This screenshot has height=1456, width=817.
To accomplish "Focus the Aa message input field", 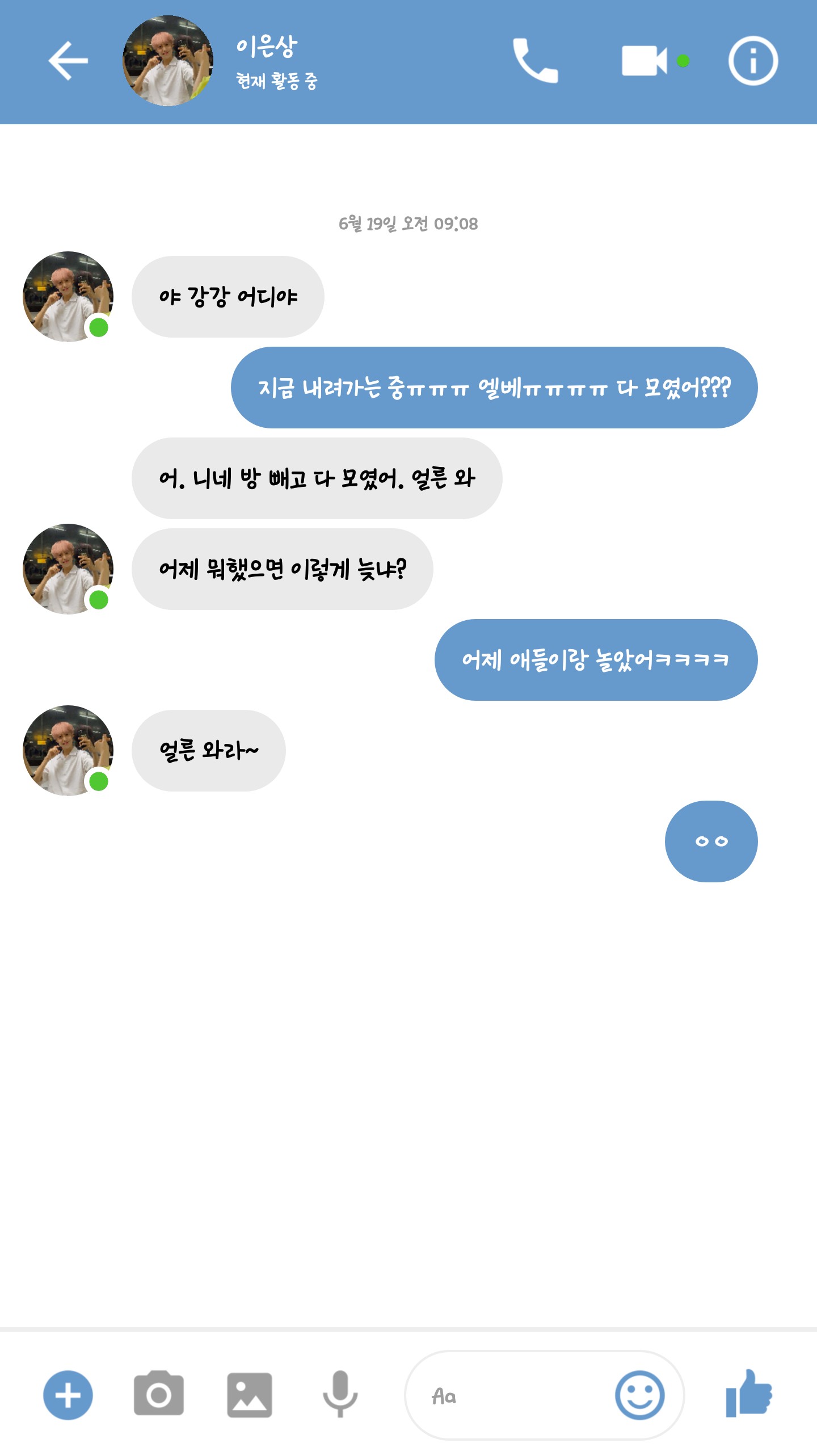I will tap(511, 1395).
